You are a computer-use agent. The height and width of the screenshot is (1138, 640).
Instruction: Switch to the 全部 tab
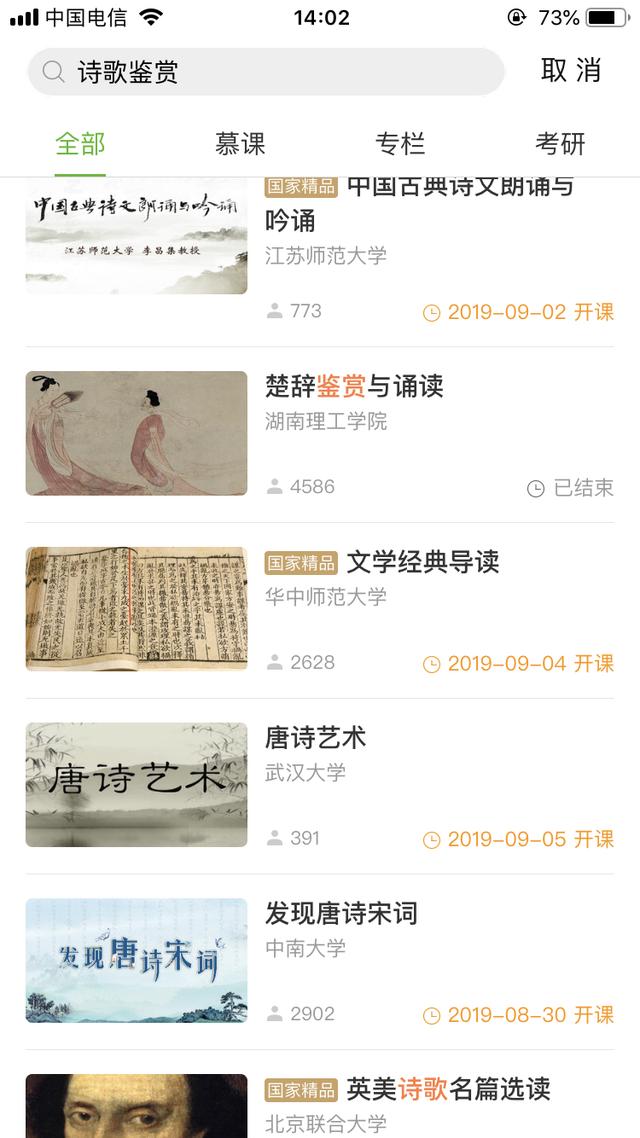coord(80,144)
